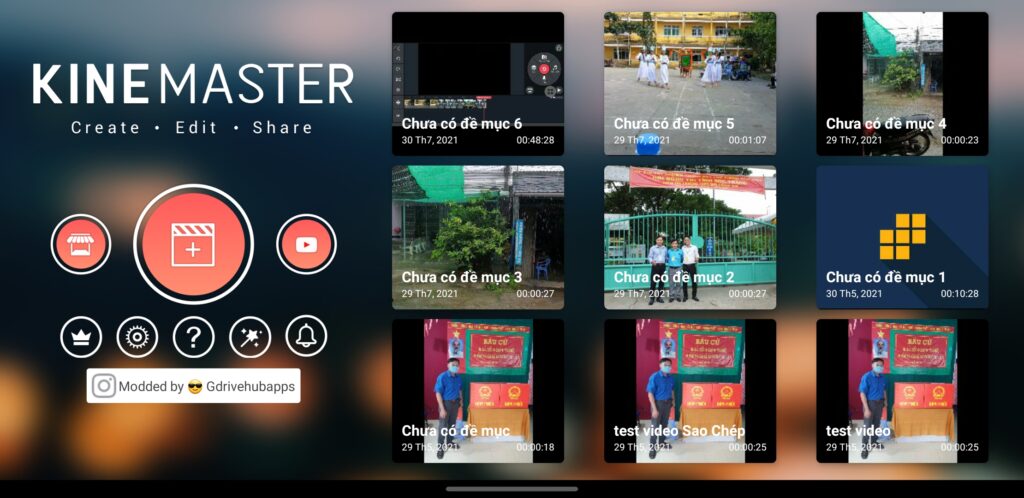Open project Chưa có đề mục 2

pos(690,237)
